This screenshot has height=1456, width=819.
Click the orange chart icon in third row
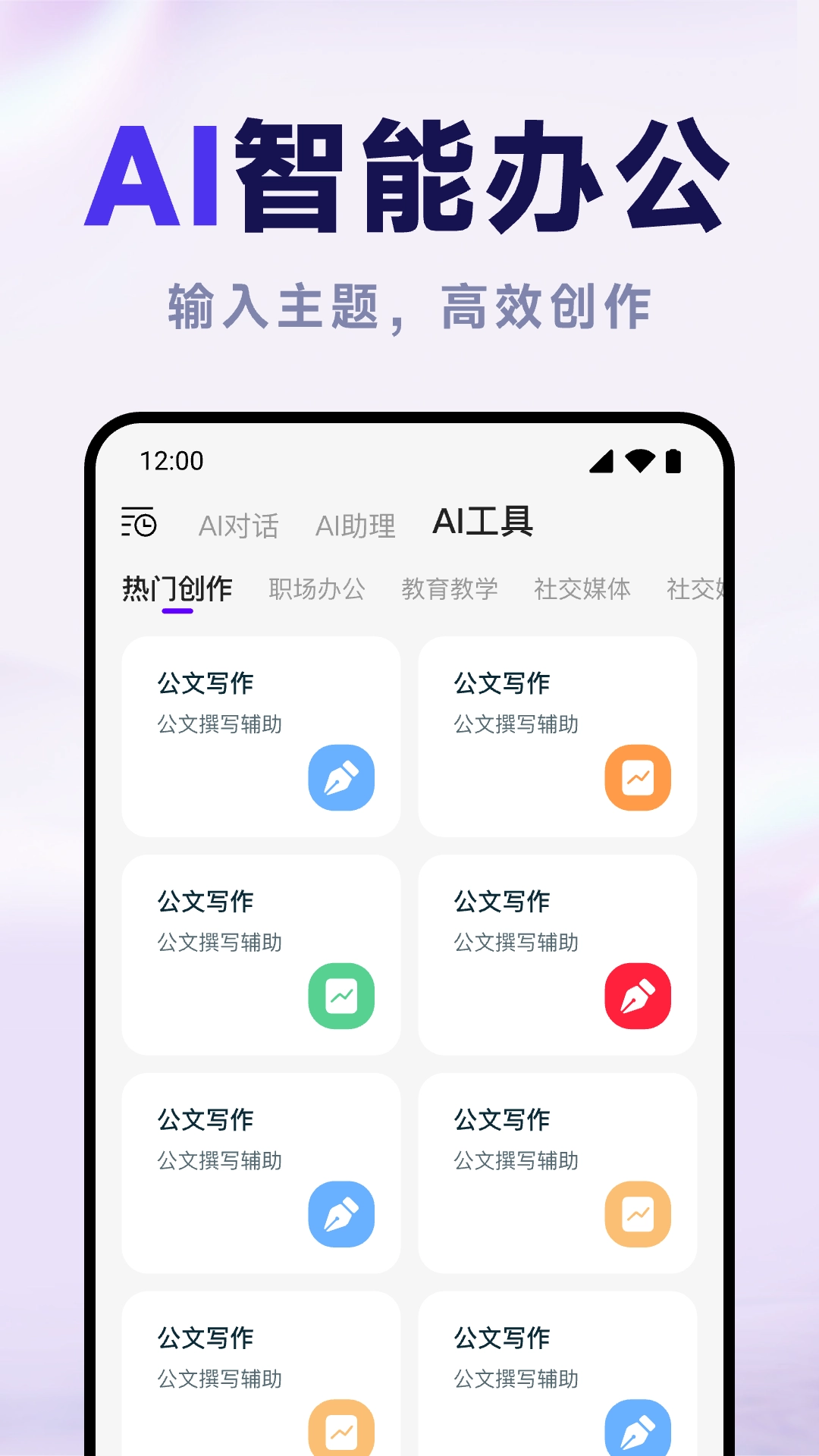[x=638, y=1213]
